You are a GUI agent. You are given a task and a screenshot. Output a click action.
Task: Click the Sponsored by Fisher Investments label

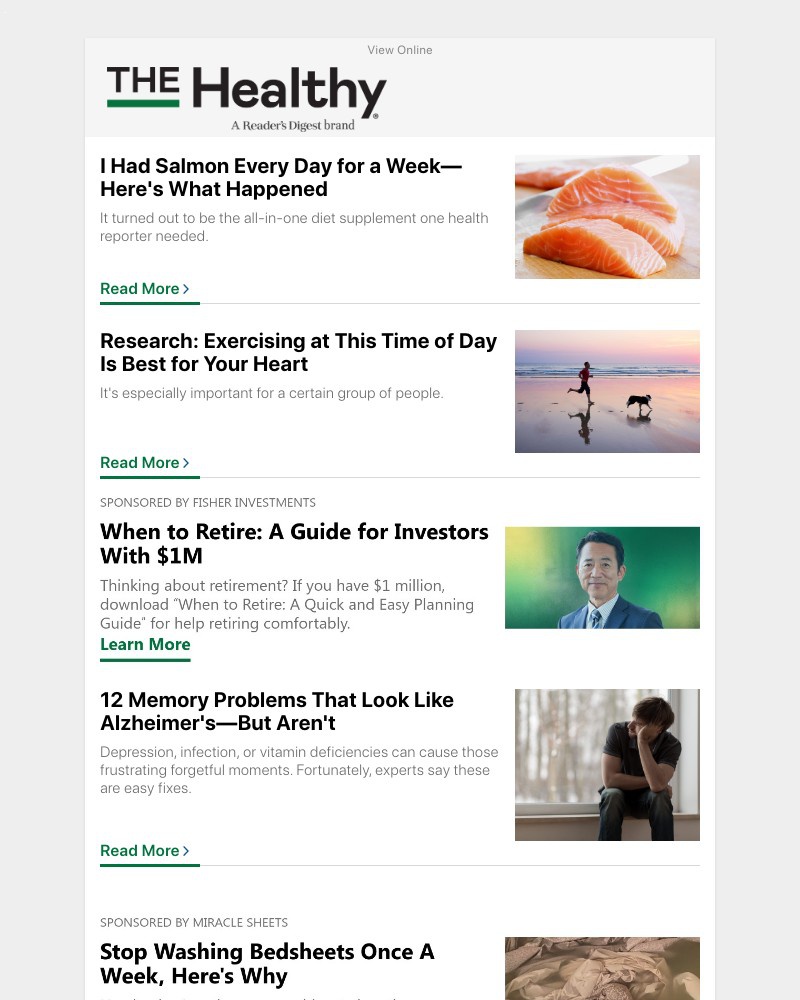[208, 502]
